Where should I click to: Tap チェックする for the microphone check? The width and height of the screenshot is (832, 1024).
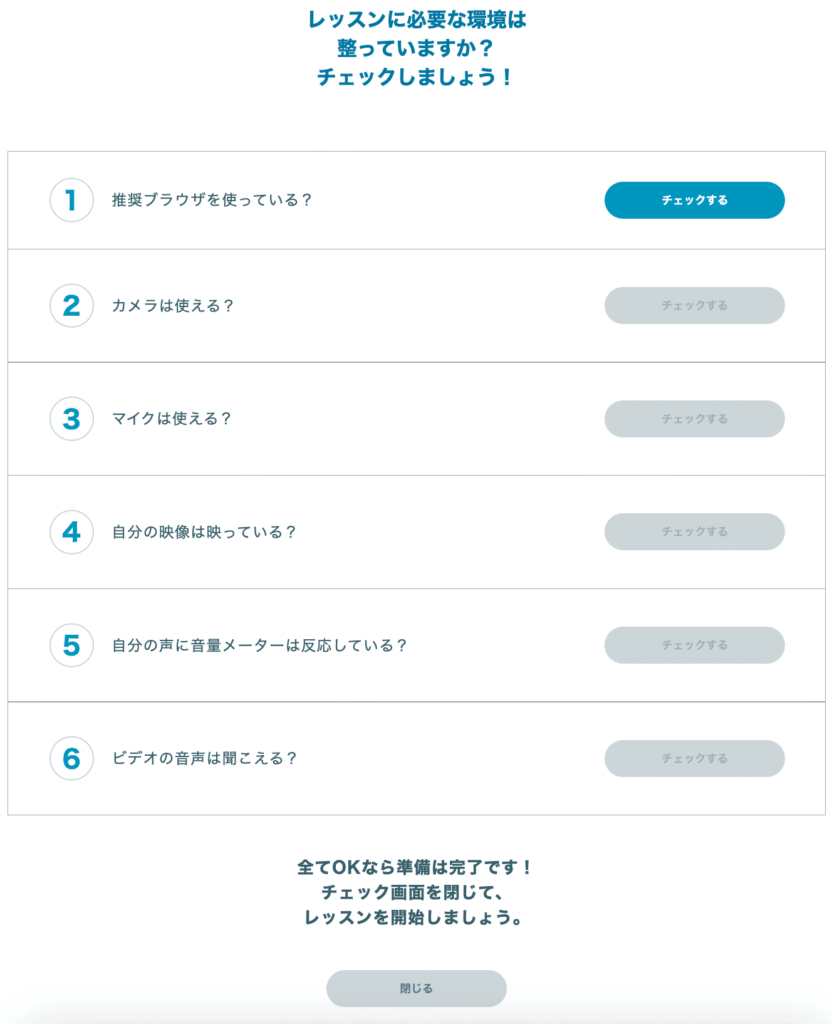point(694,418)
